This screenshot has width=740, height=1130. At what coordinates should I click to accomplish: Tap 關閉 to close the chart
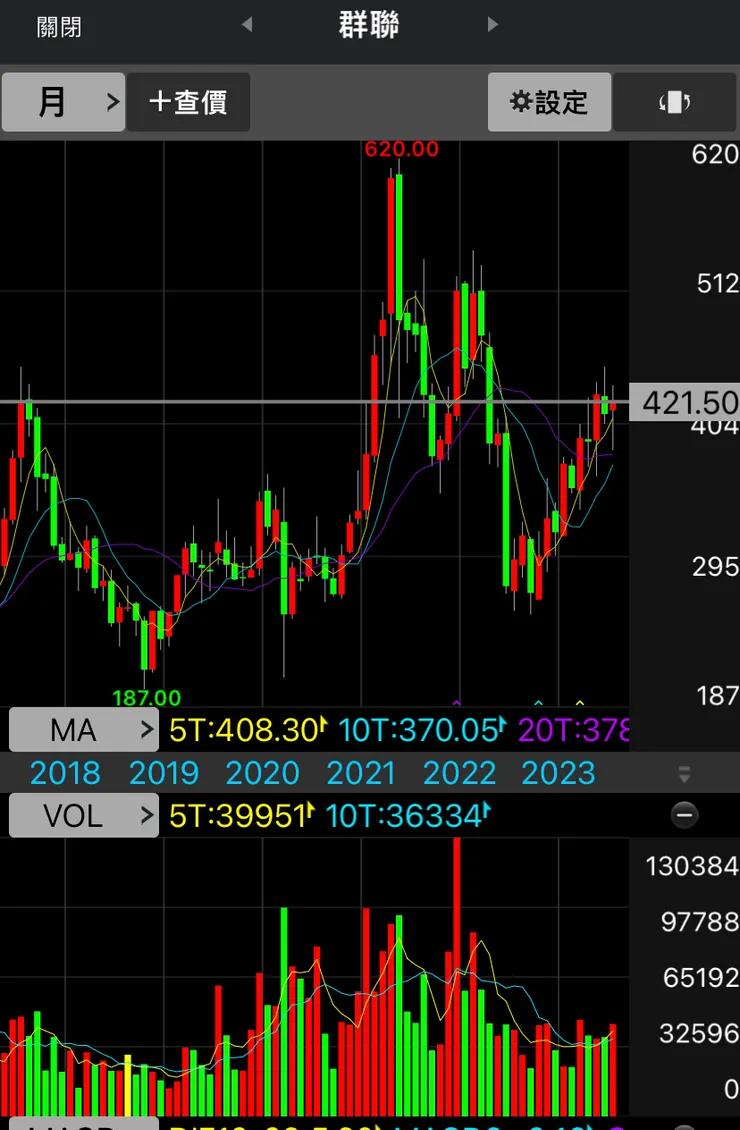click(59, 27)
